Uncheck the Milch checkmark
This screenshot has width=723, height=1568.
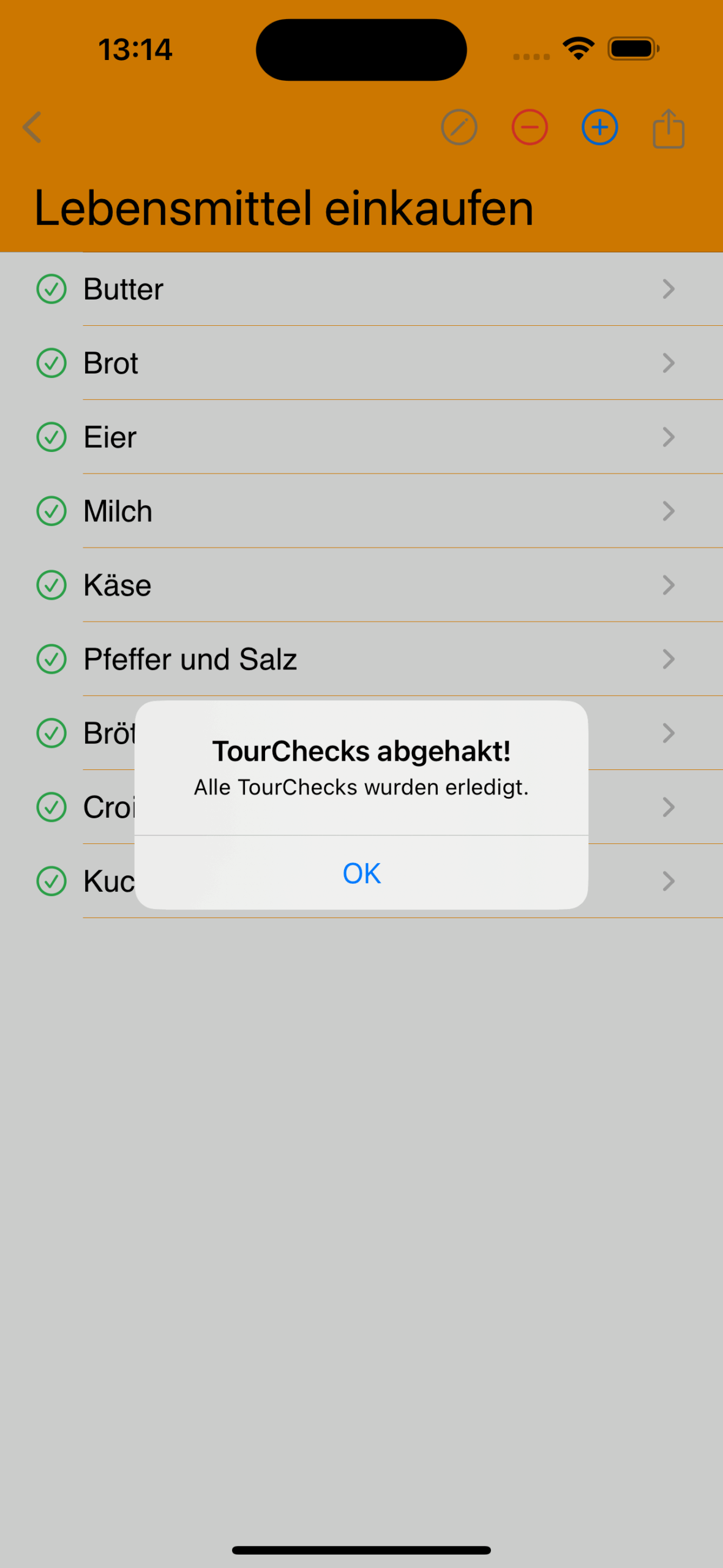(x=51, y=511)
